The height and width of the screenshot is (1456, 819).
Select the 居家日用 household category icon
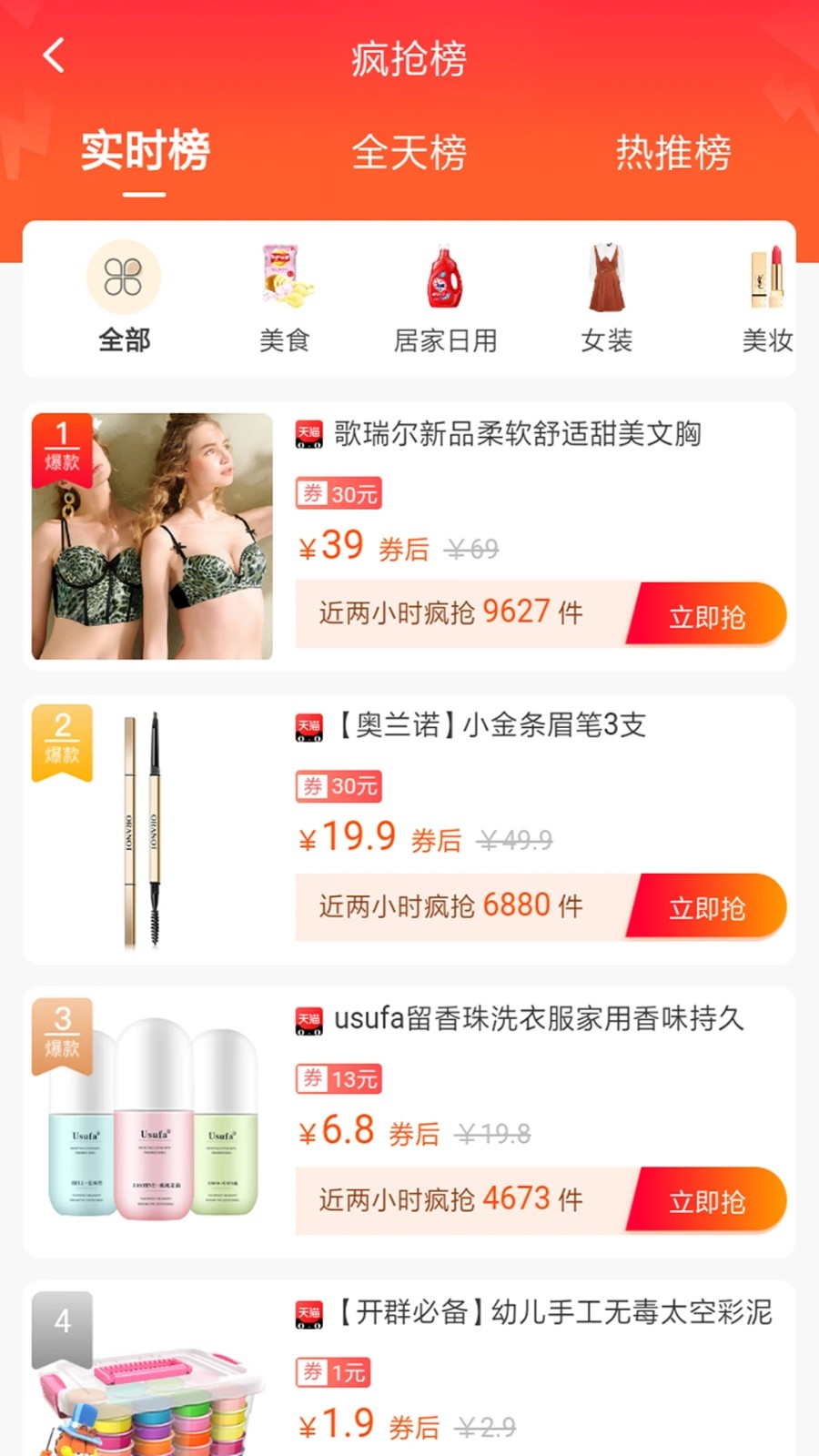[444, 278]
